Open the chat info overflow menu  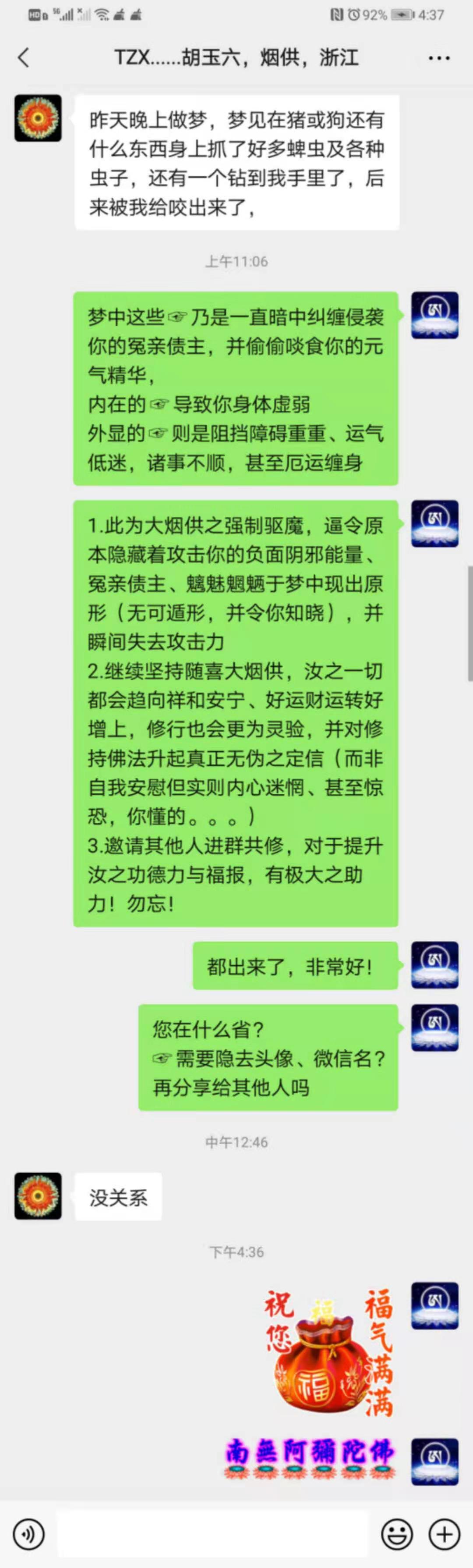(439, 58)
